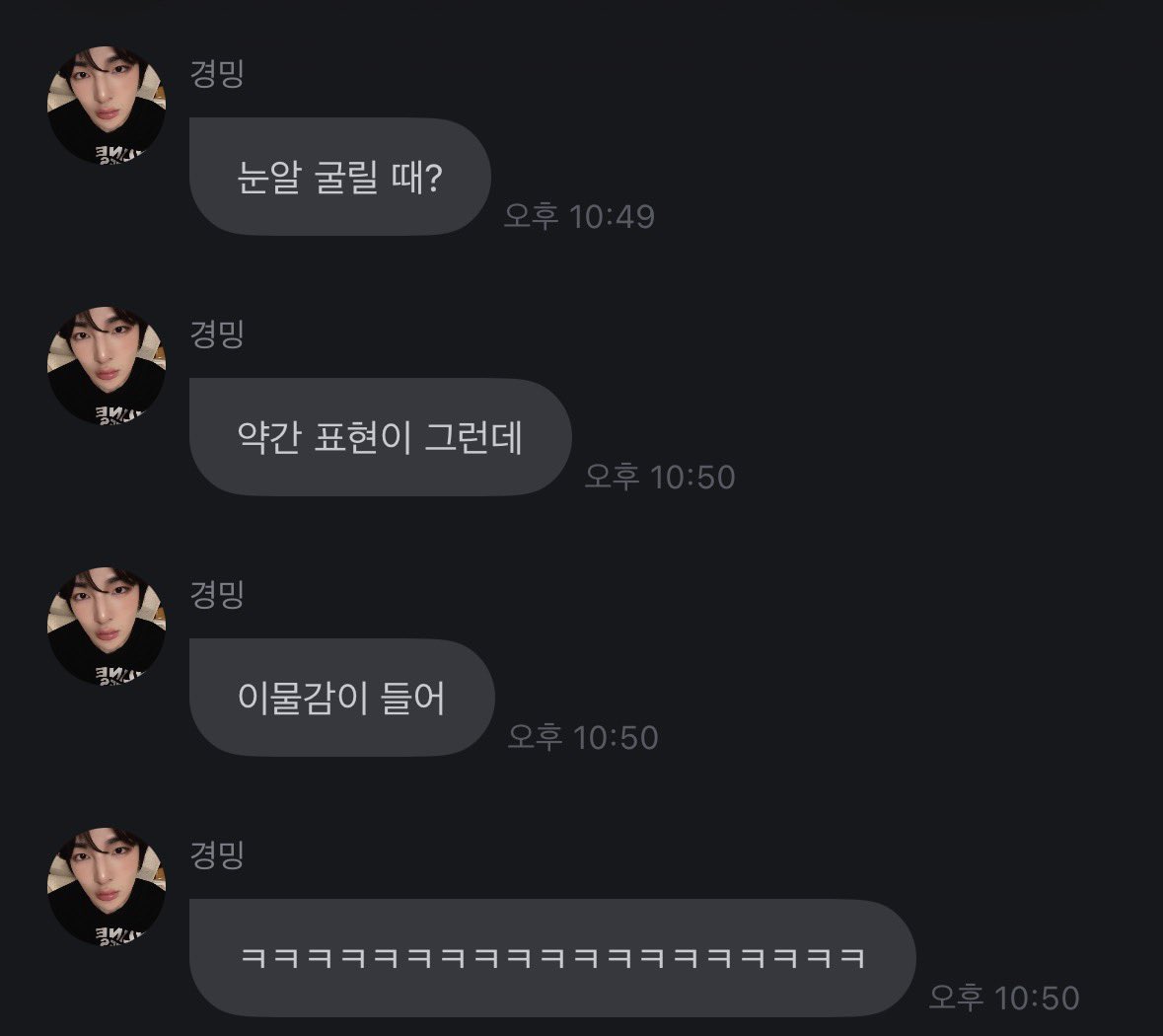Open 경민's avatar beside the 눈알 굴릴 때? message
This screenshot has width=1163, height=1036.
point(107,105)
